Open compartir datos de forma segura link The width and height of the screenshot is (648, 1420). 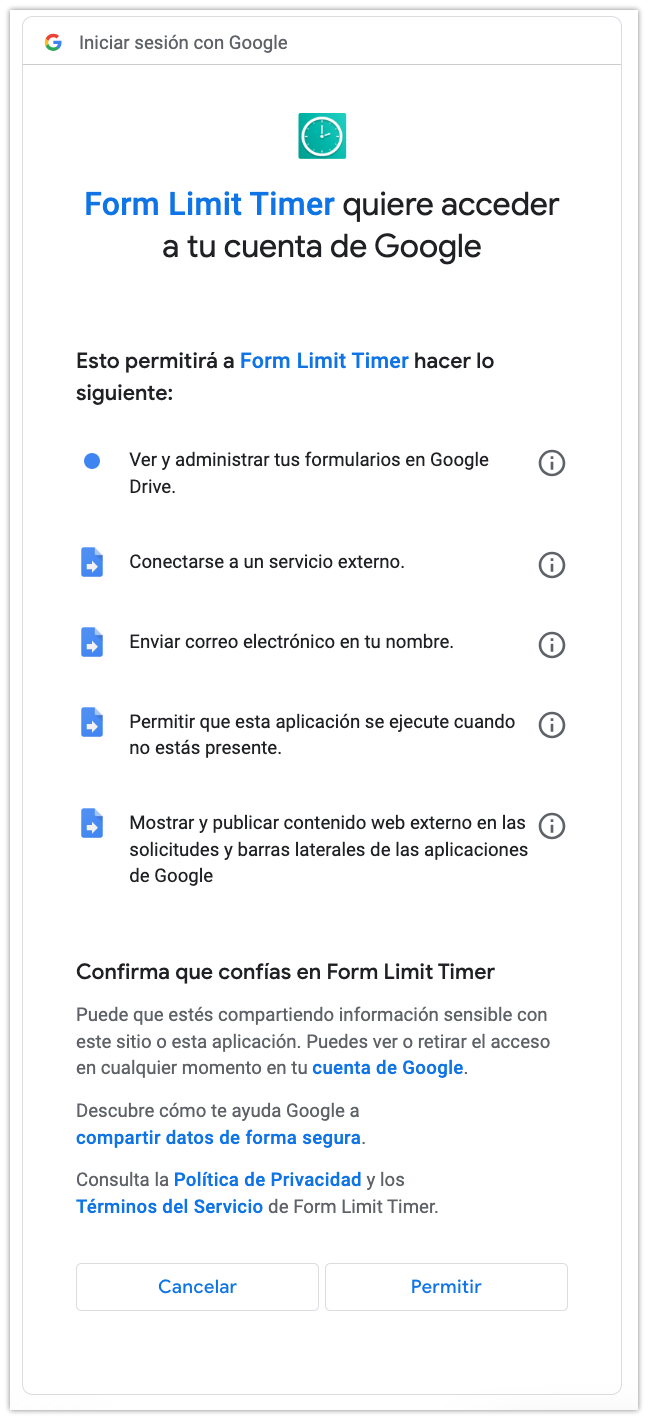click(218, 1137)
